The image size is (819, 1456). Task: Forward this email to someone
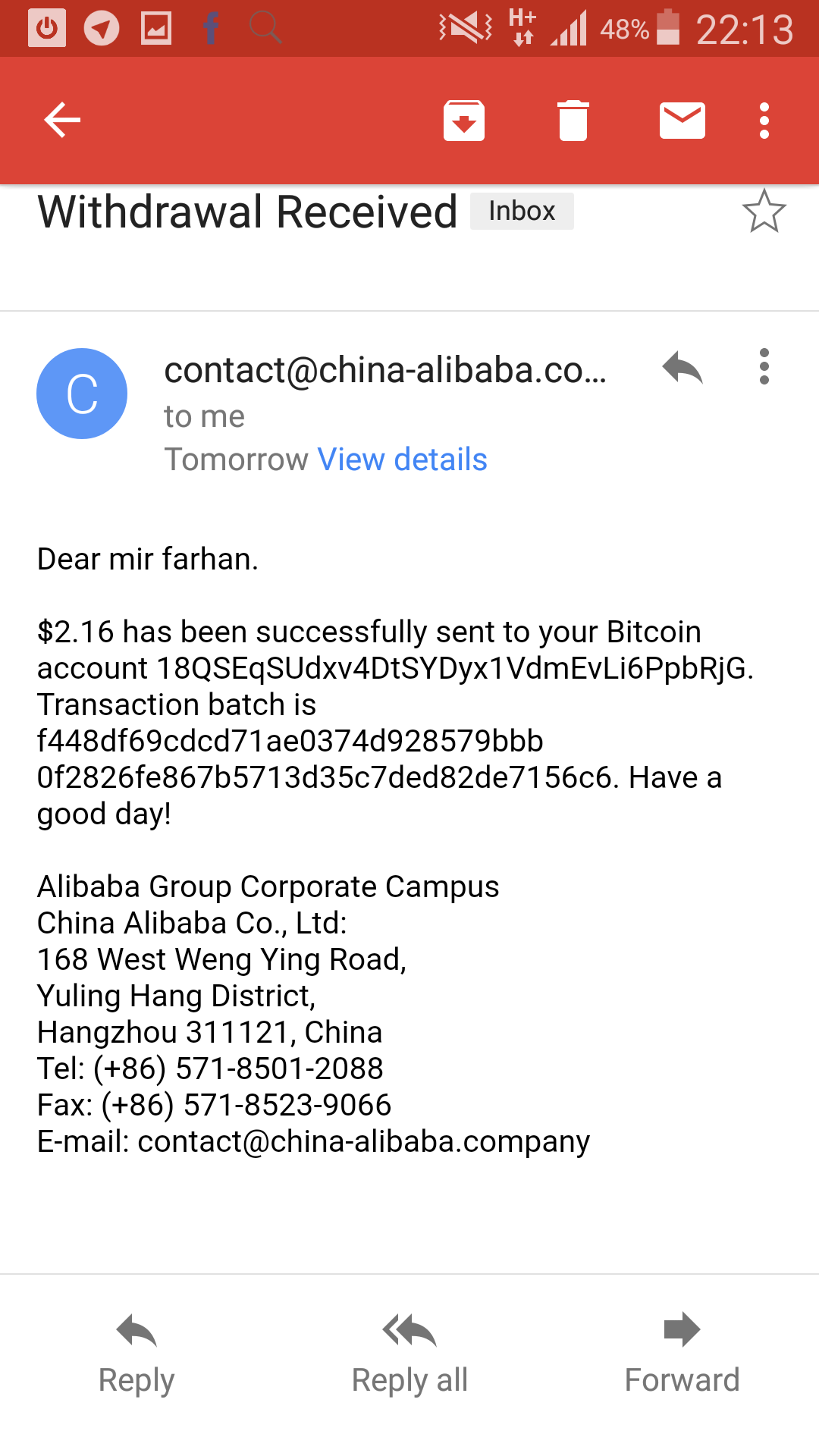682,1354
